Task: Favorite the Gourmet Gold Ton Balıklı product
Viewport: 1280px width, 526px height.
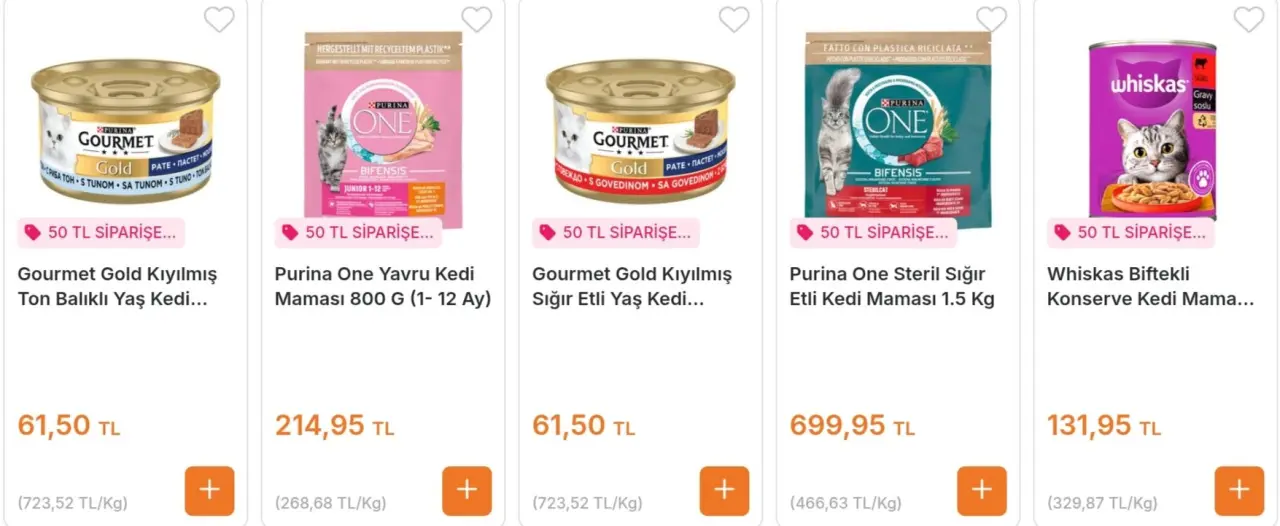Action: point(219,19)
